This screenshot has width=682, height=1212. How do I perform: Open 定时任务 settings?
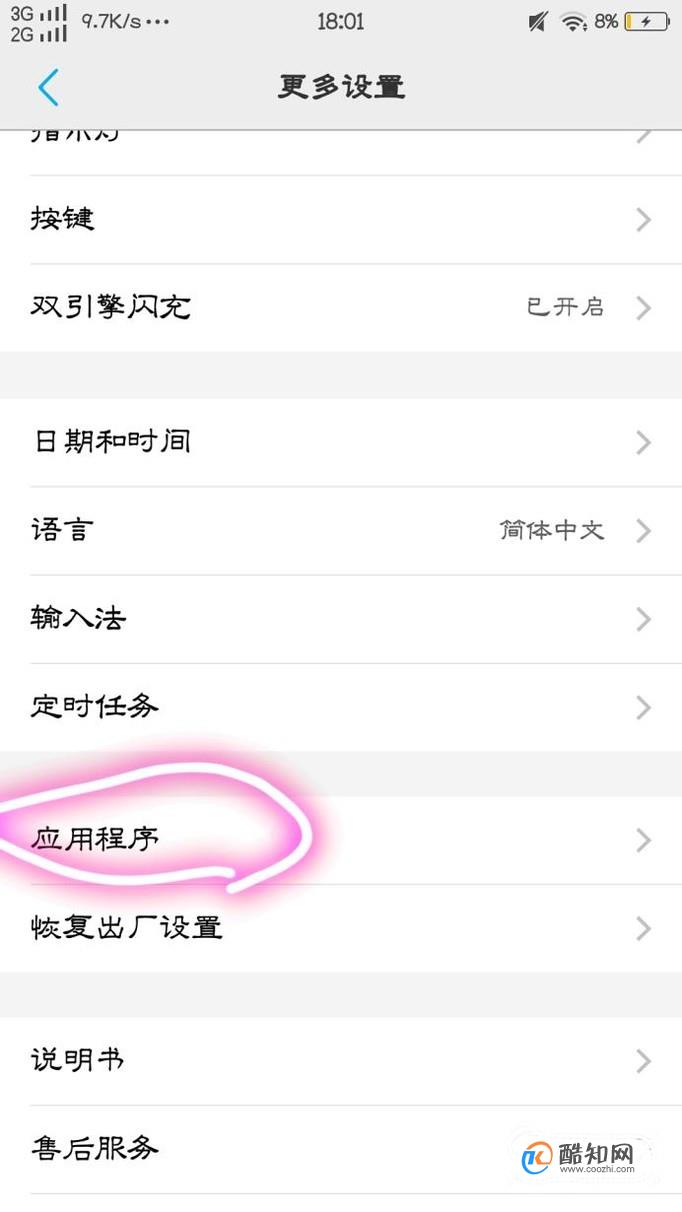point(340,707)
